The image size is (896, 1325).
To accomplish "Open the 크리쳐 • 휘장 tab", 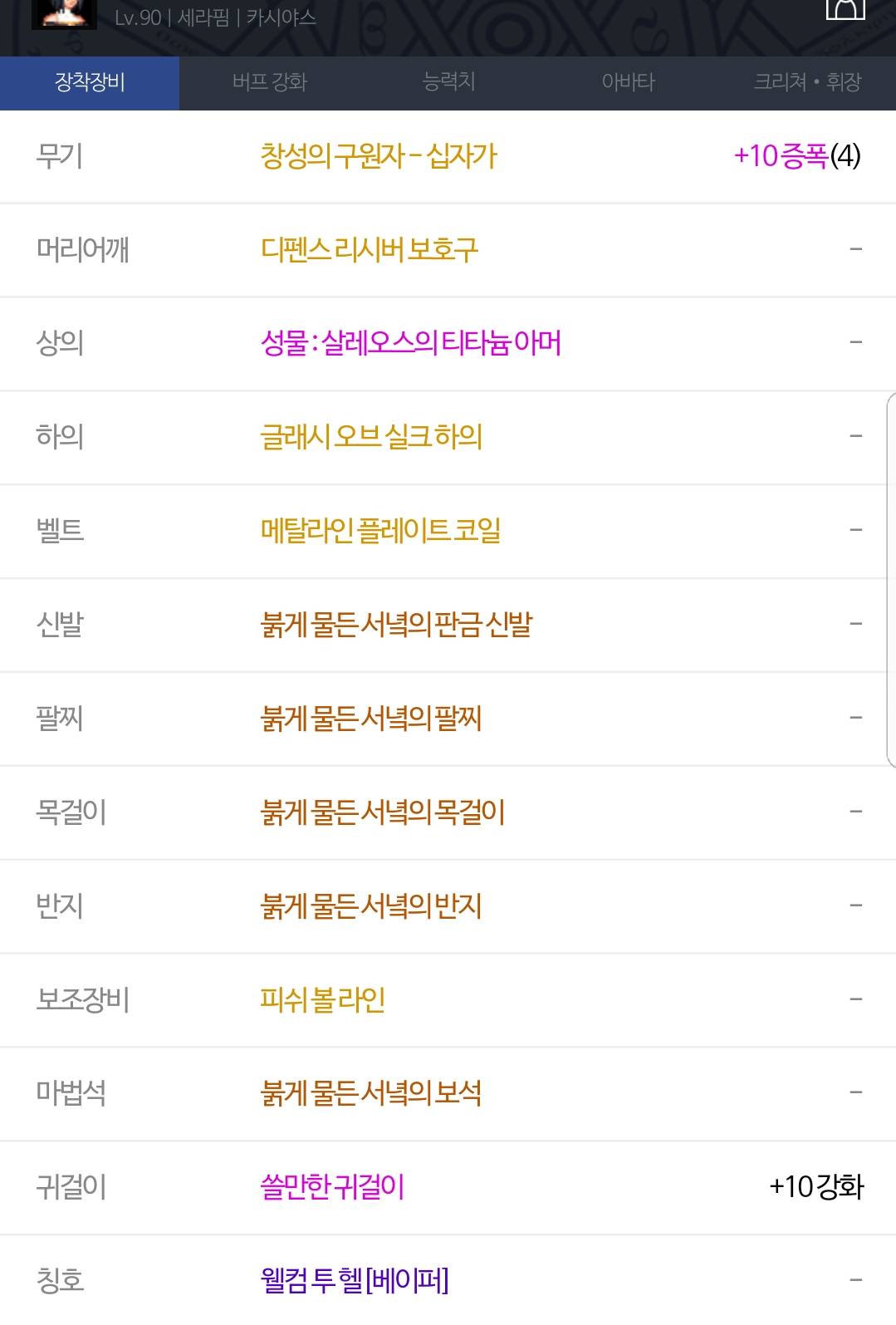I will pos(807,82).
